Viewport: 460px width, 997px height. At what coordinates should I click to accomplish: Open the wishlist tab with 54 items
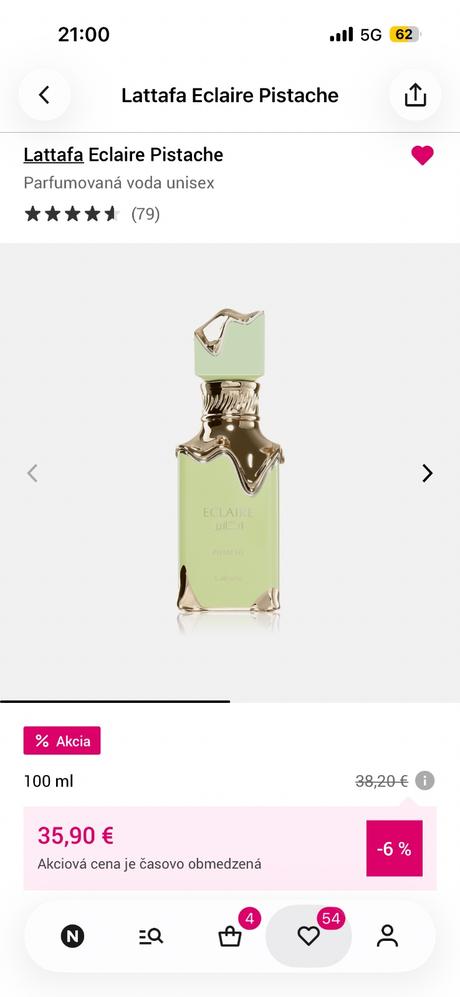pyautogui.click(x=309, y=936)
